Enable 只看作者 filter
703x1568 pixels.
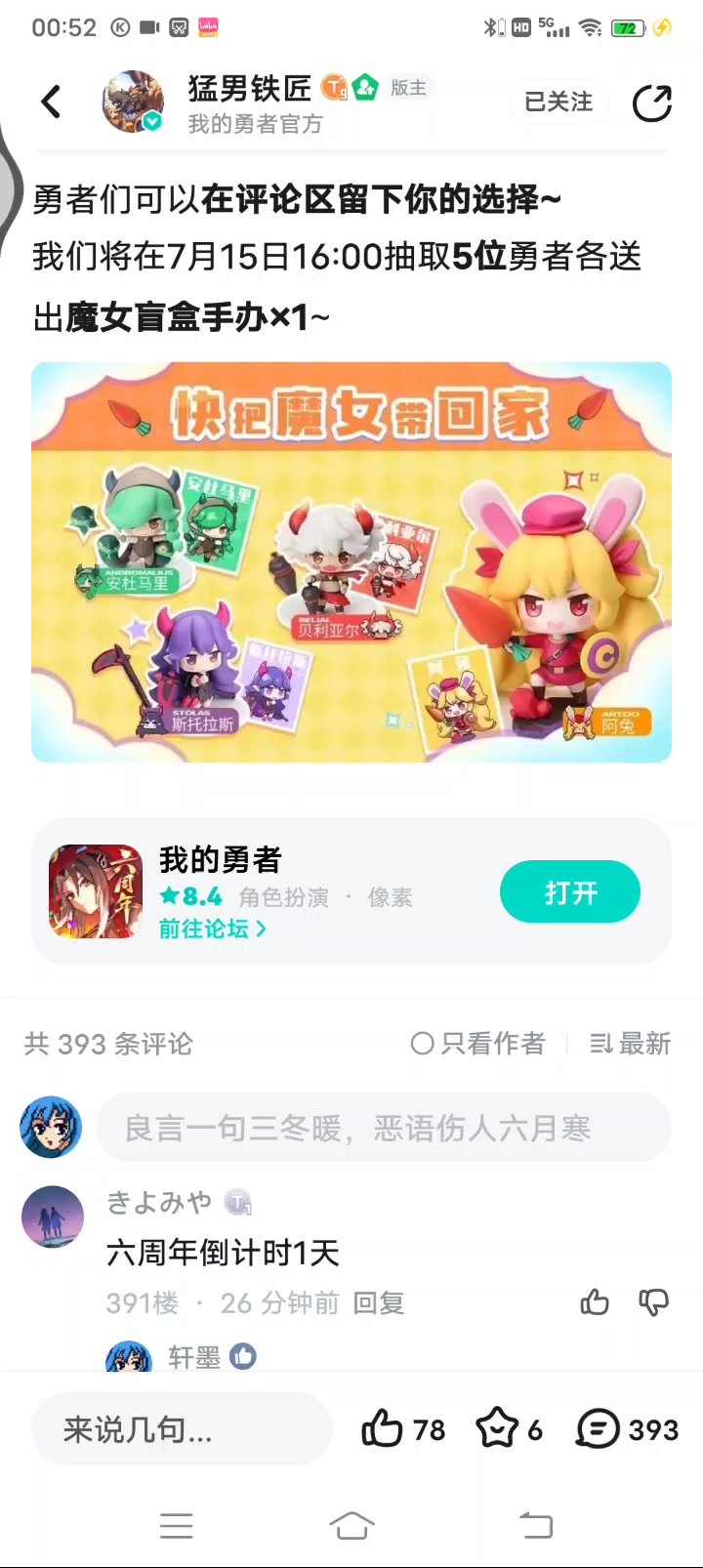click(478, 1044)
